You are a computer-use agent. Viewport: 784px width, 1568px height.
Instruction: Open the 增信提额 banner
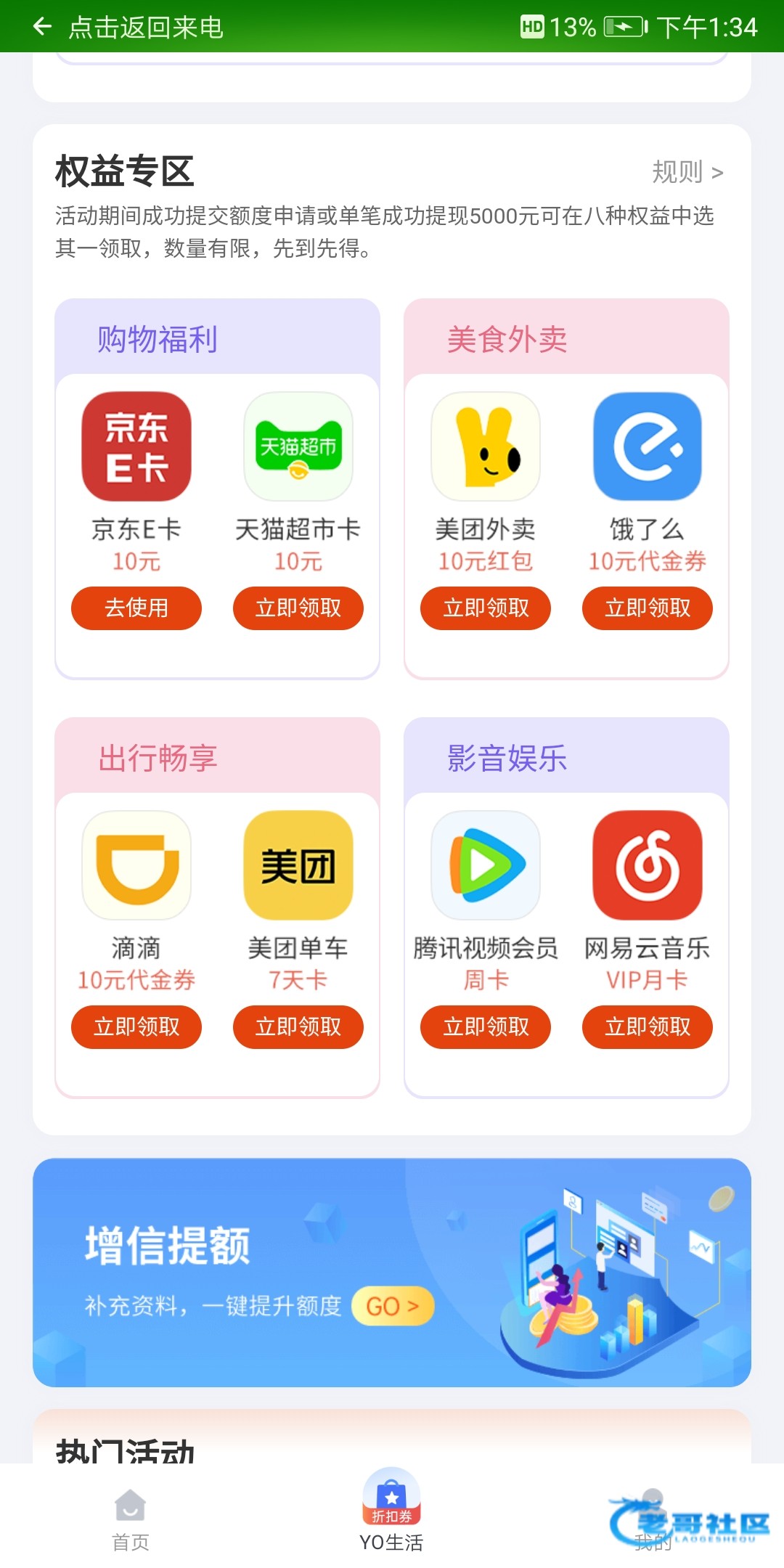[x=392, y=1272]
